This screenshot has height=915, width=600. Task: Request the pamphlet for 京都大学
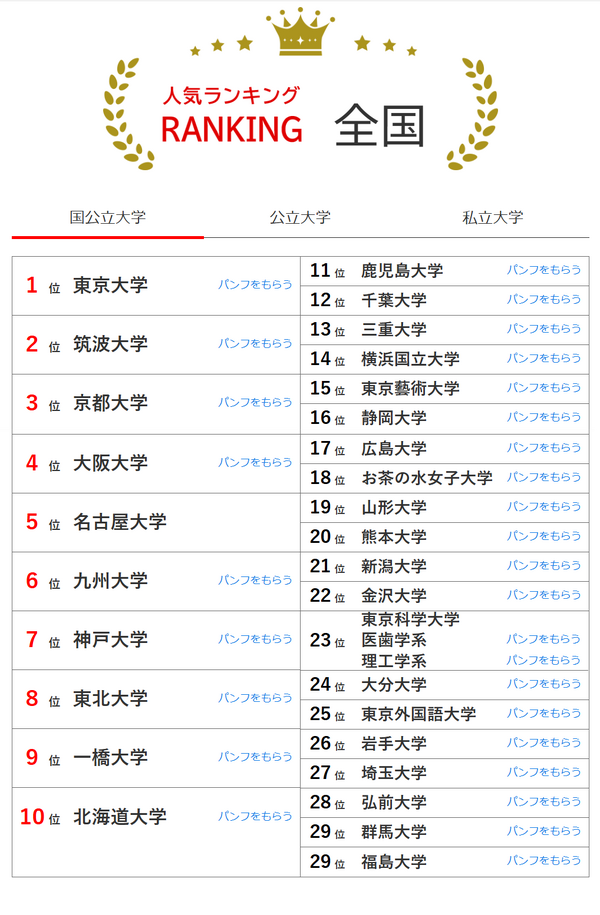(255, 403)
